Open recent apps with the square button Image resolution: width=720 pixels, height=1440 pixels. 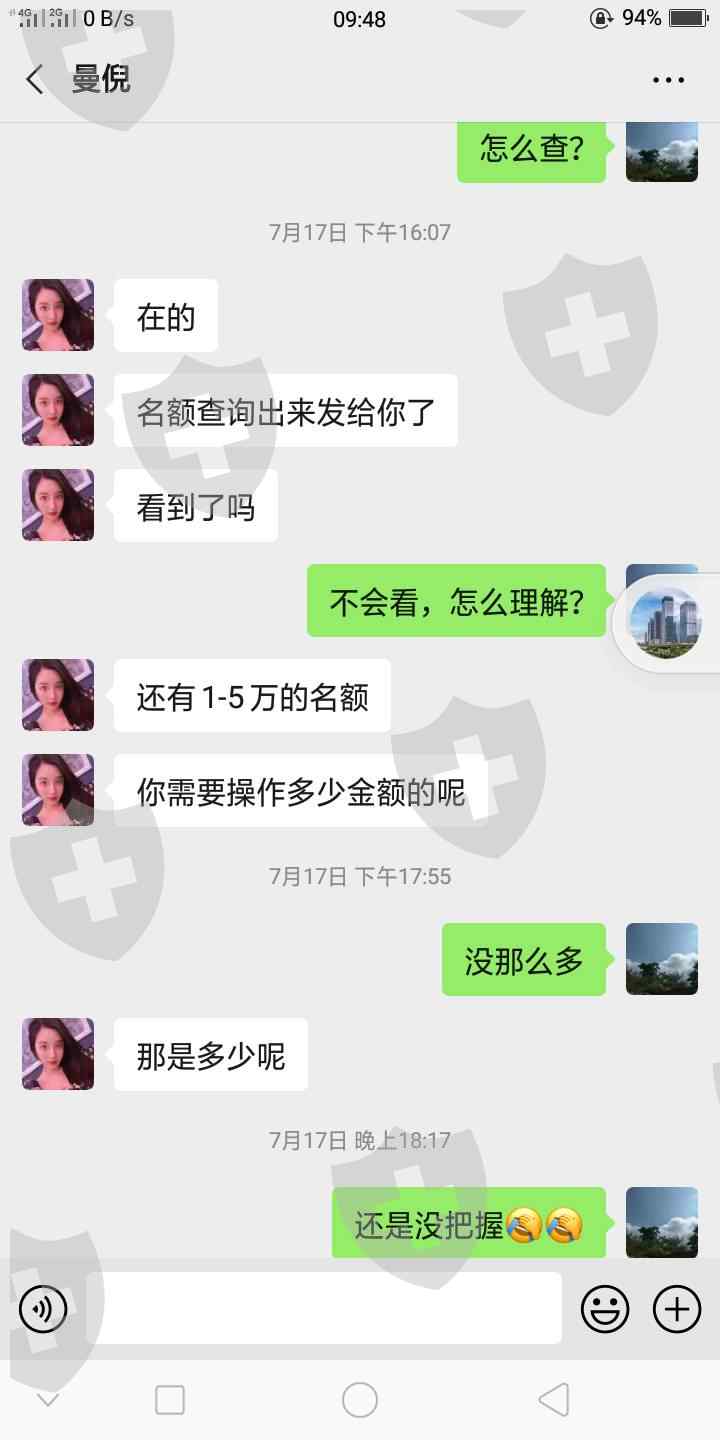(x=170, y=1400)
